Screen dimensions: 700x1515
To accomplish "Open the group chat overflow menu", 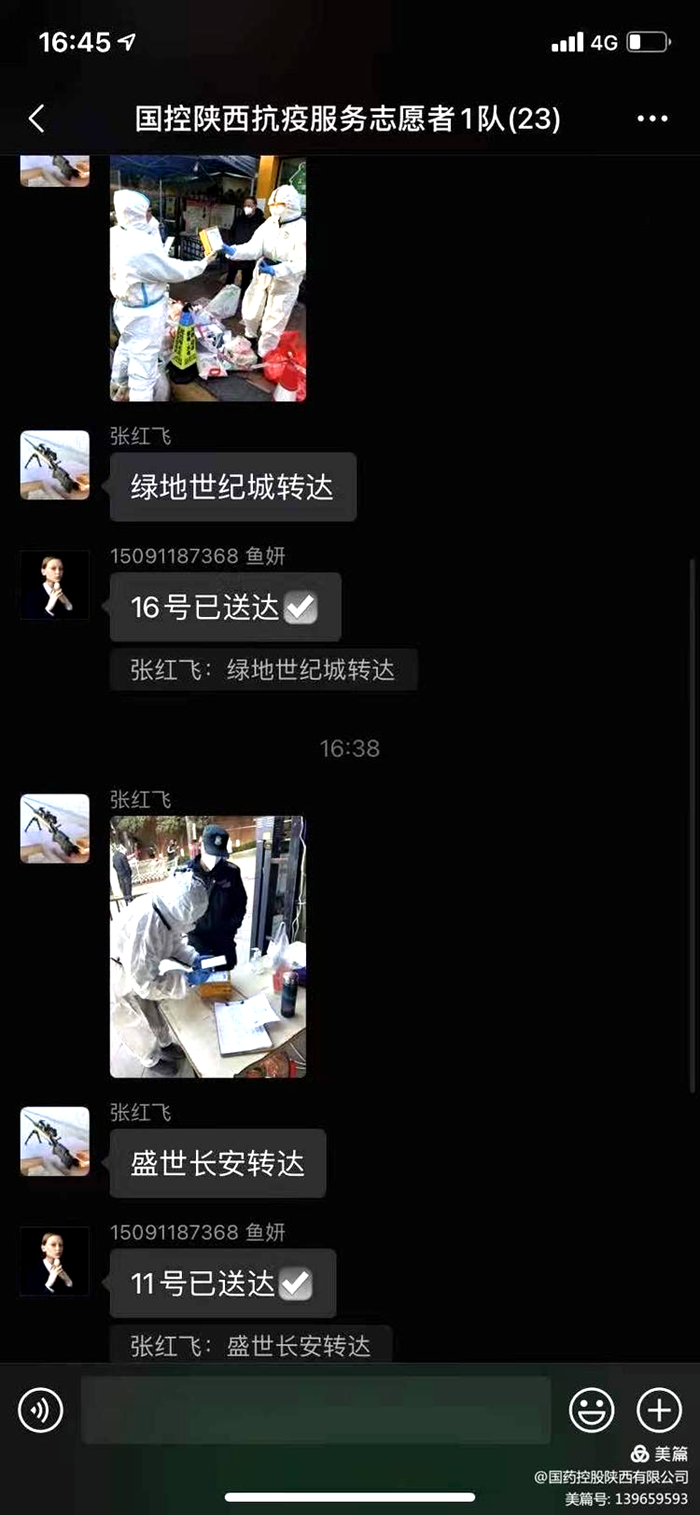I will 652,119.
